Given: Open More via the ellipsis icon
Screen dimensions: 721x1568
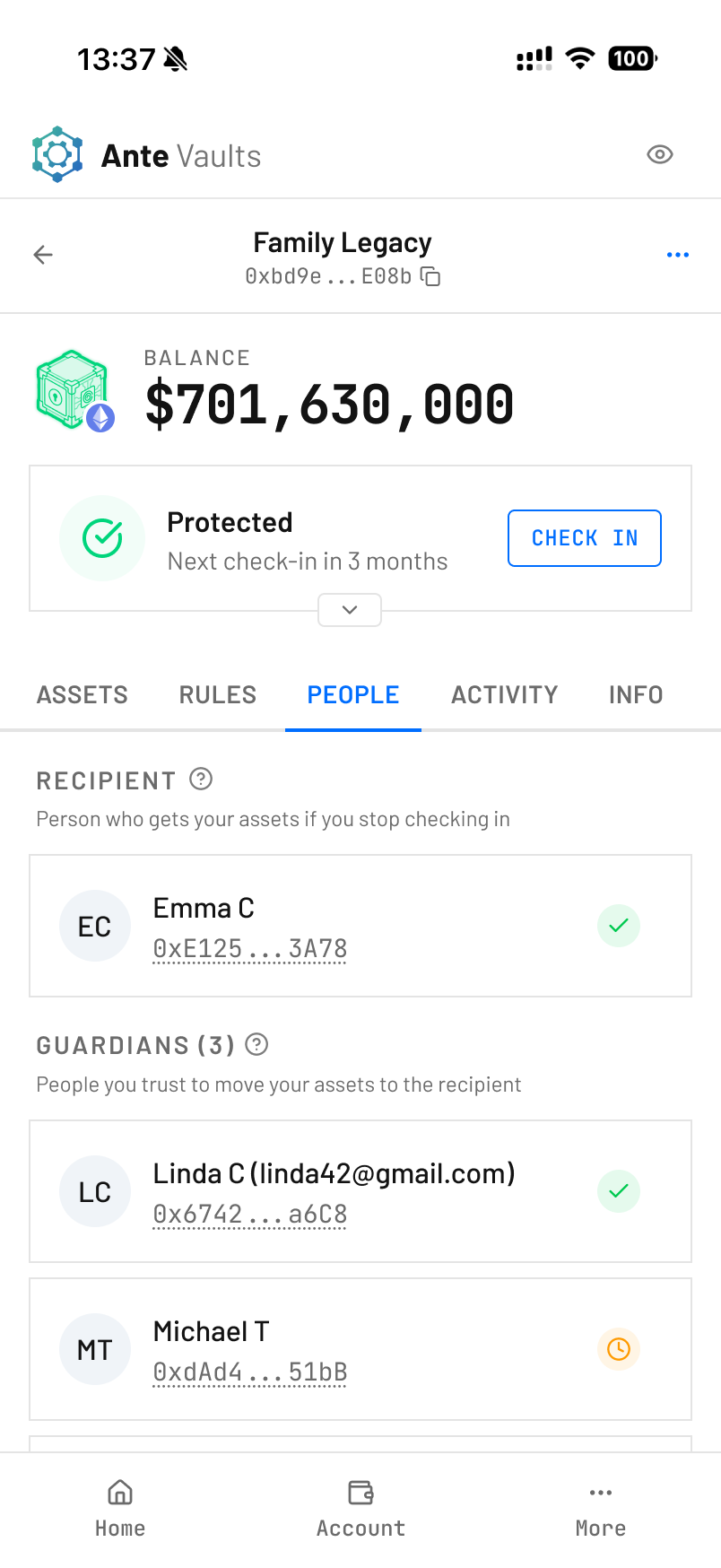Looking at the screenshot, I should [600, 1493].
